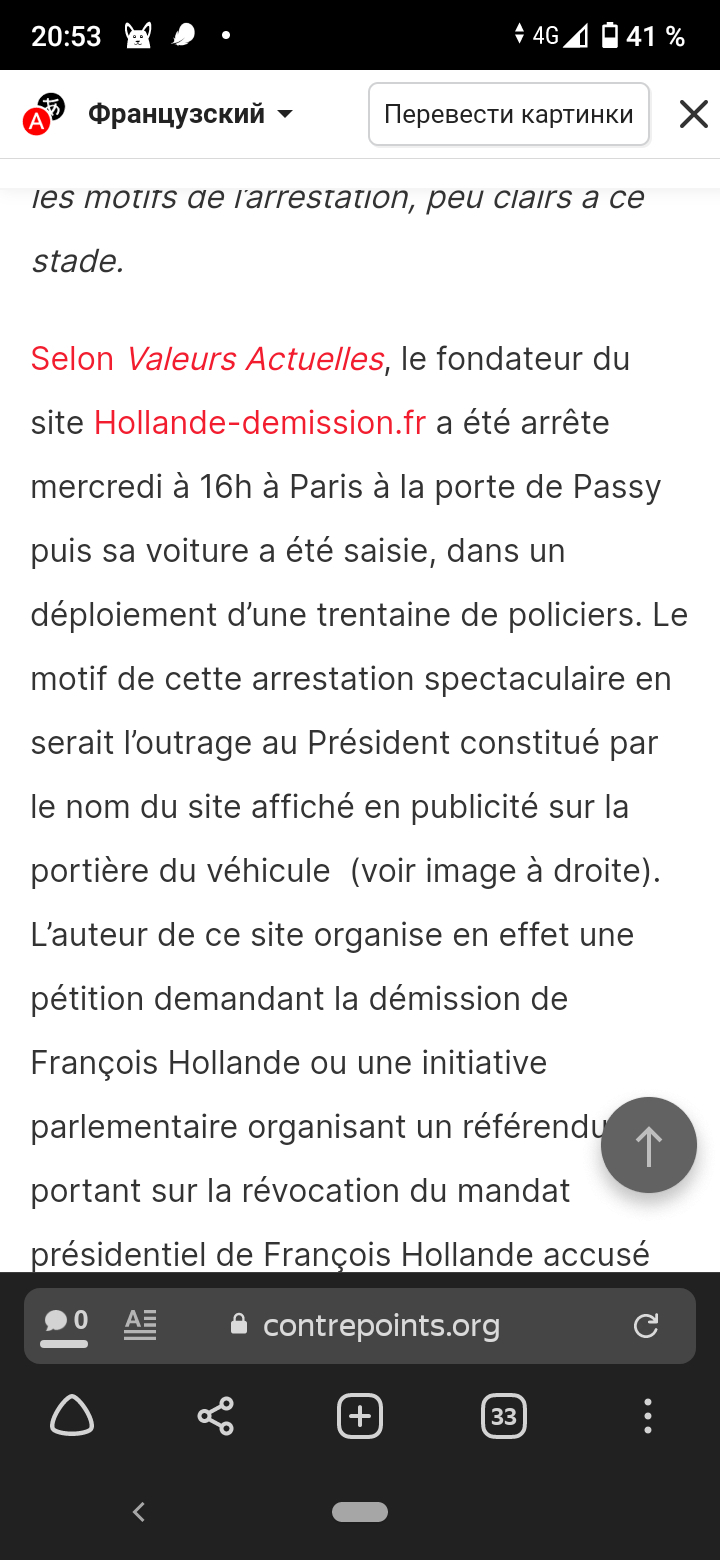Close the translation bar
Image resolution: width=720 pixels, height=1560 pixels.
693,114
